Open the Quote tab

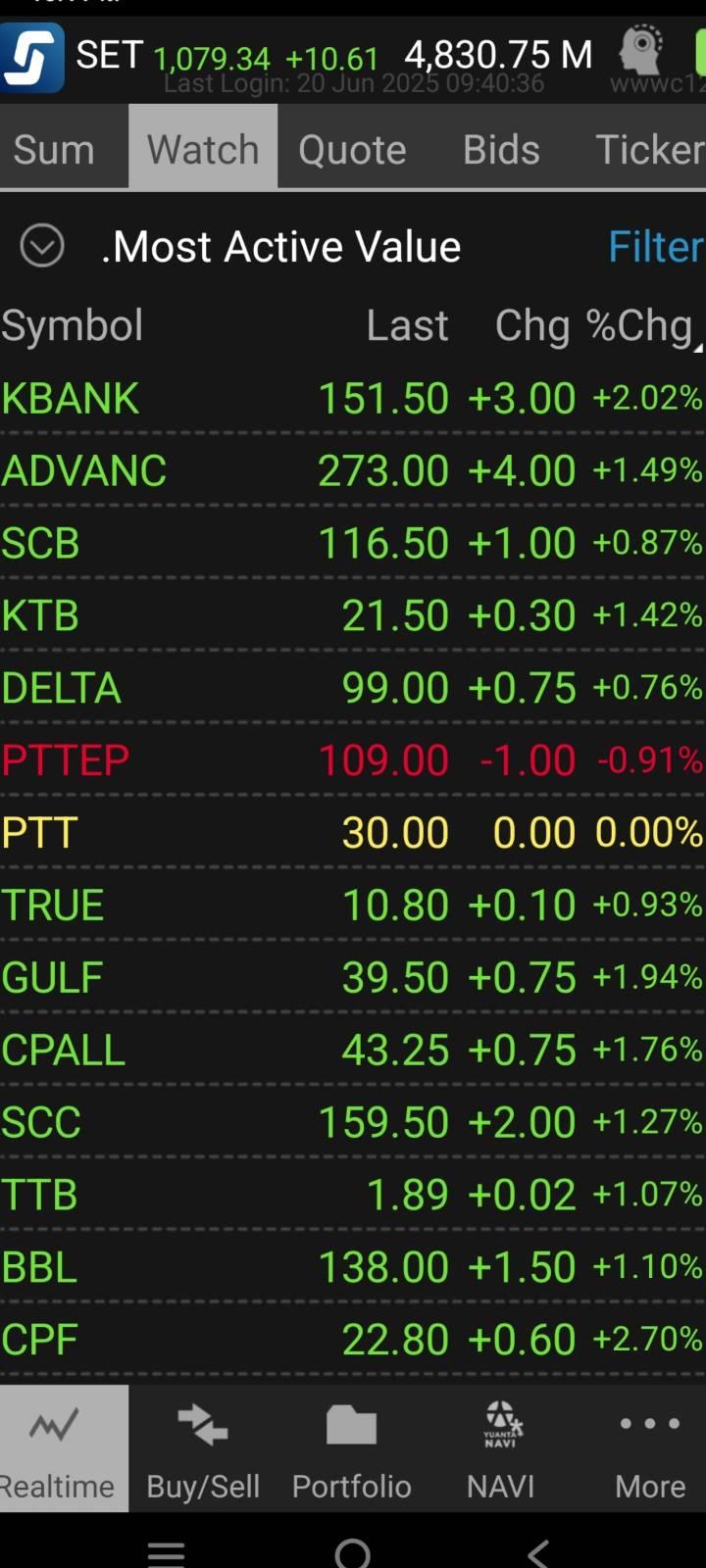[352, 150]
